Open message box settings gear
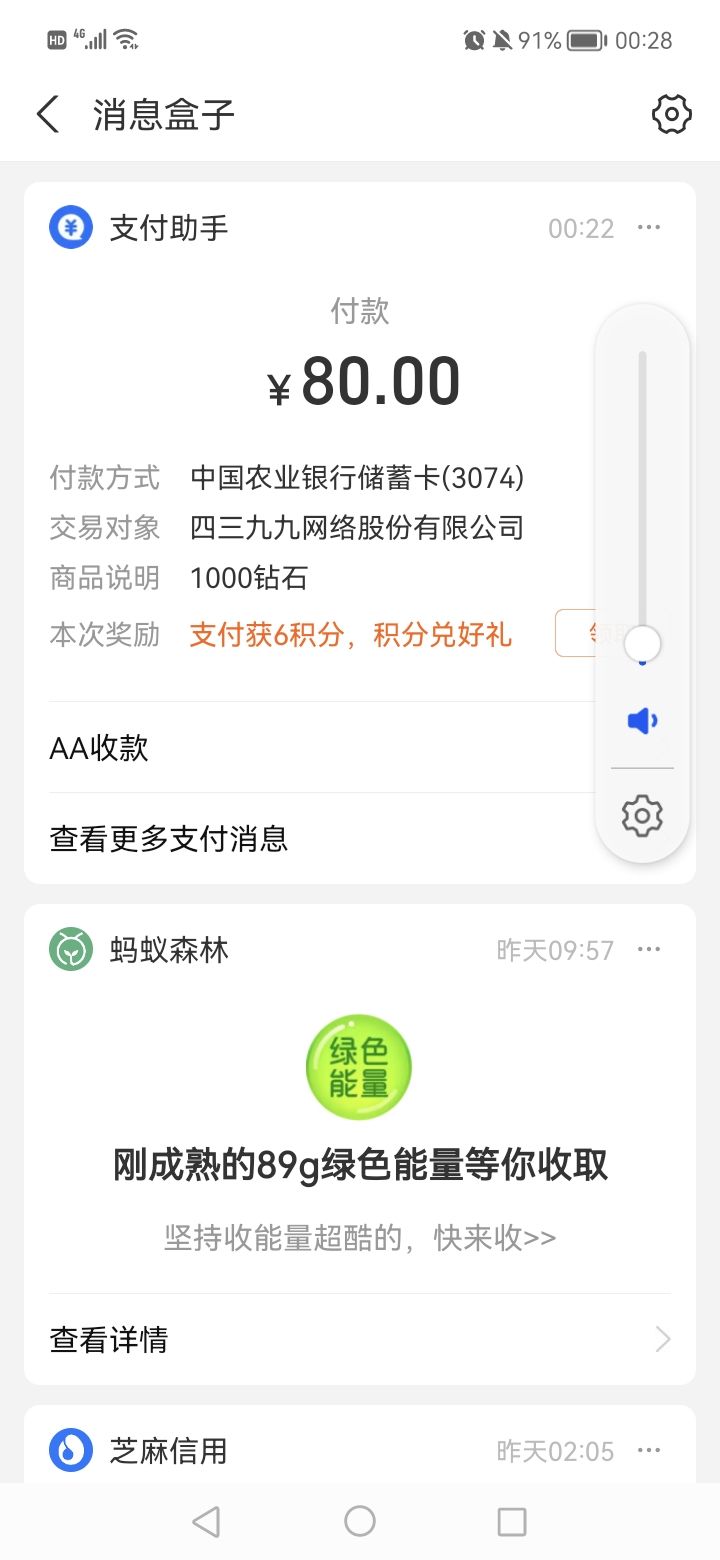 [x=671, y=115]
